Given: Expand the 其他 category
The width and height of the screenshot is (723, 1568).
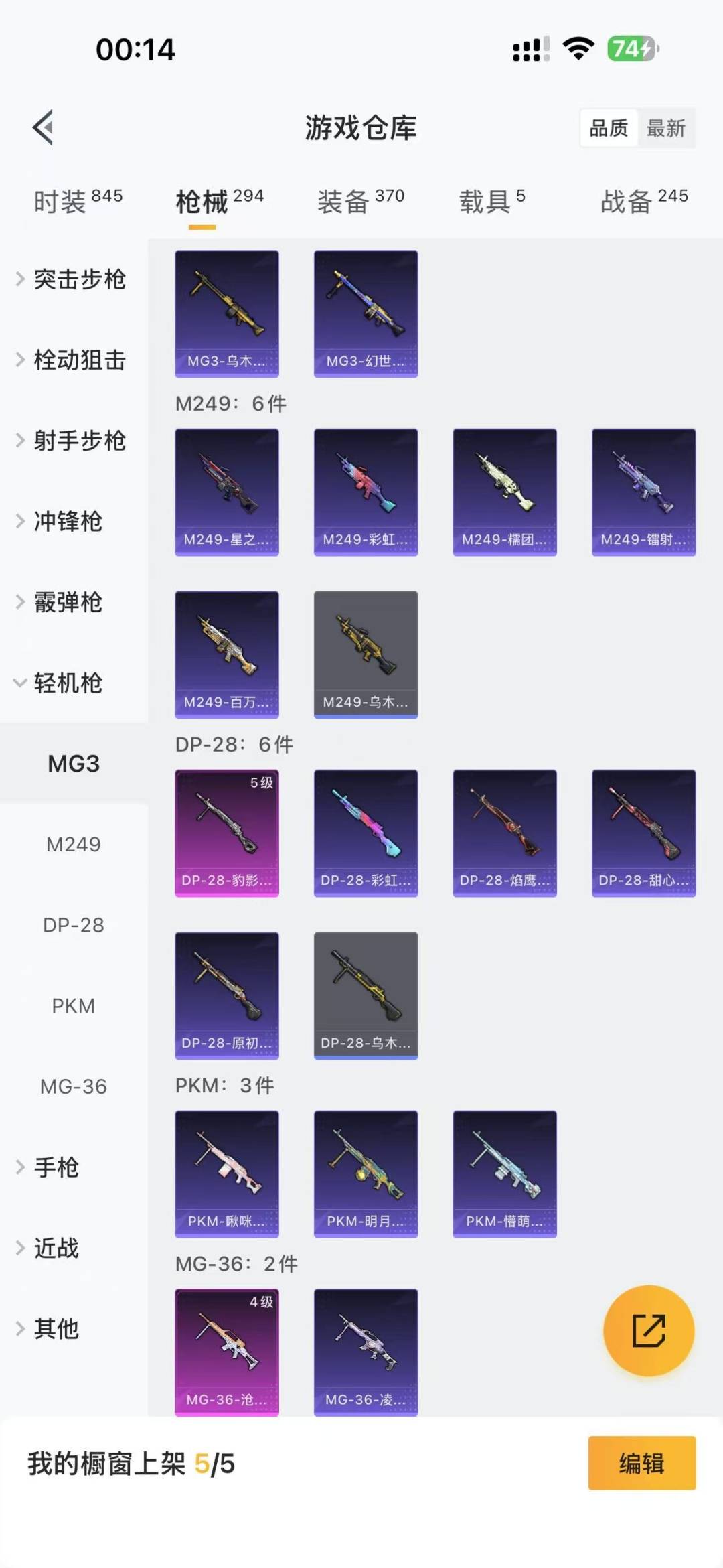Looking at the screenshot, I should click(56, 1330).
